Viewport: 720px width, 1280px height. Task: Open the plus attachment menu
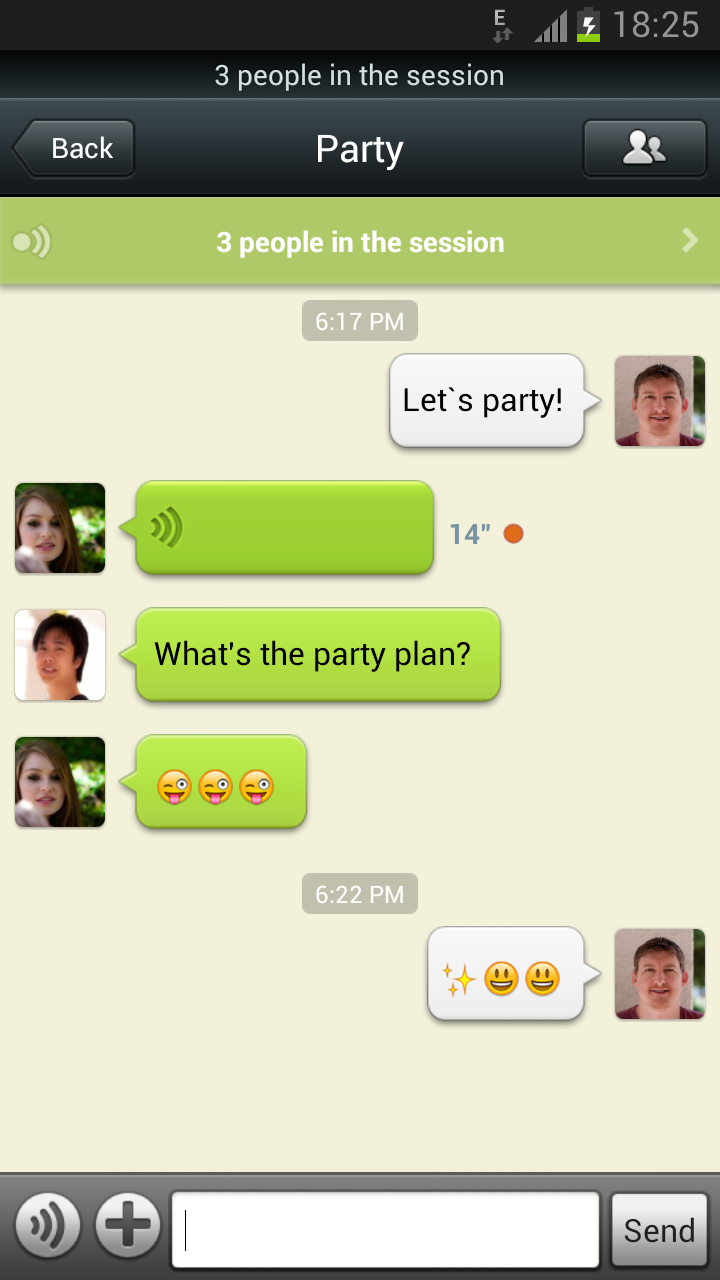[x=128, y=1224]
